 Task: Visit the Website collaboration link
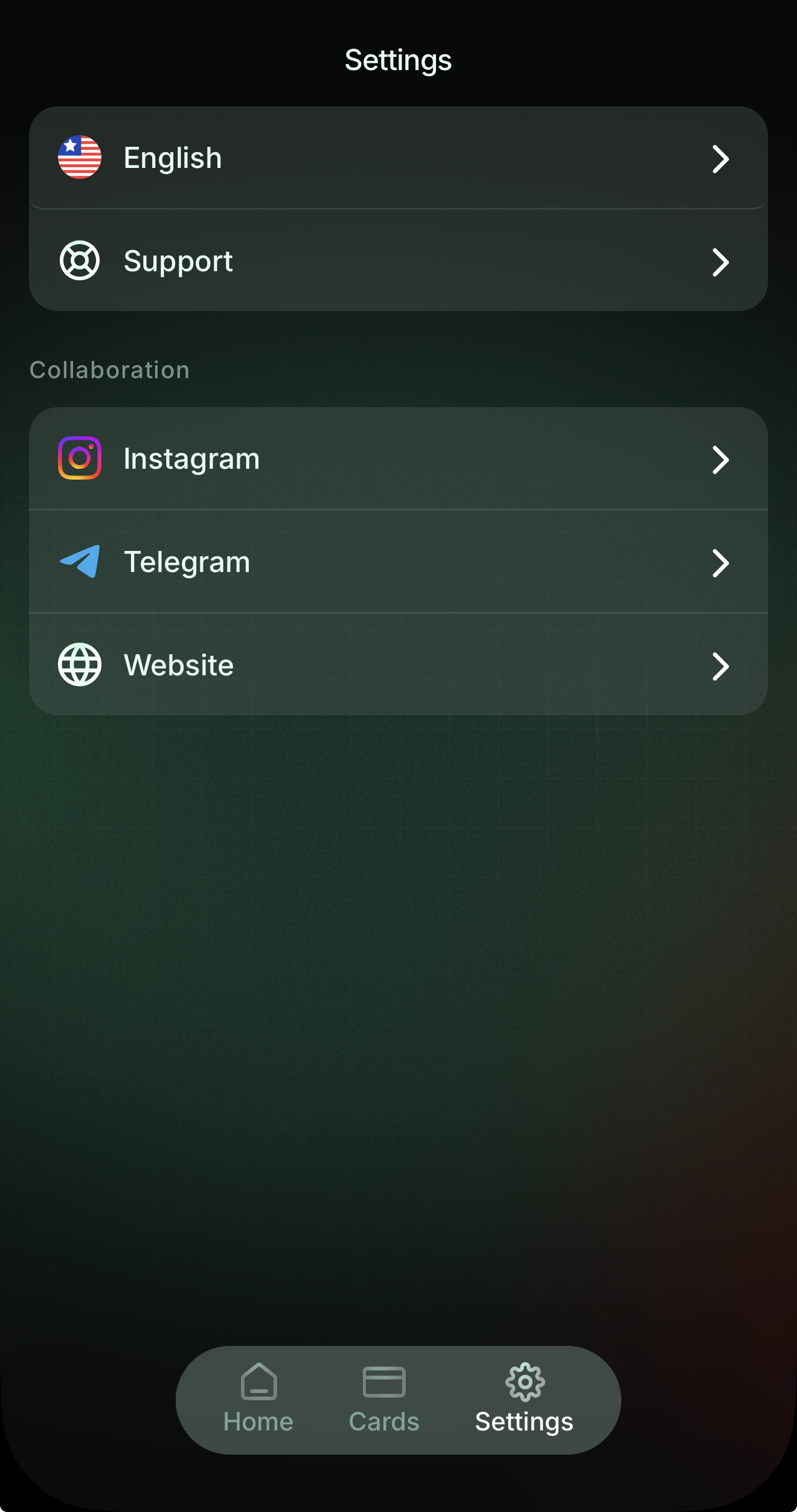pos(398,664)
